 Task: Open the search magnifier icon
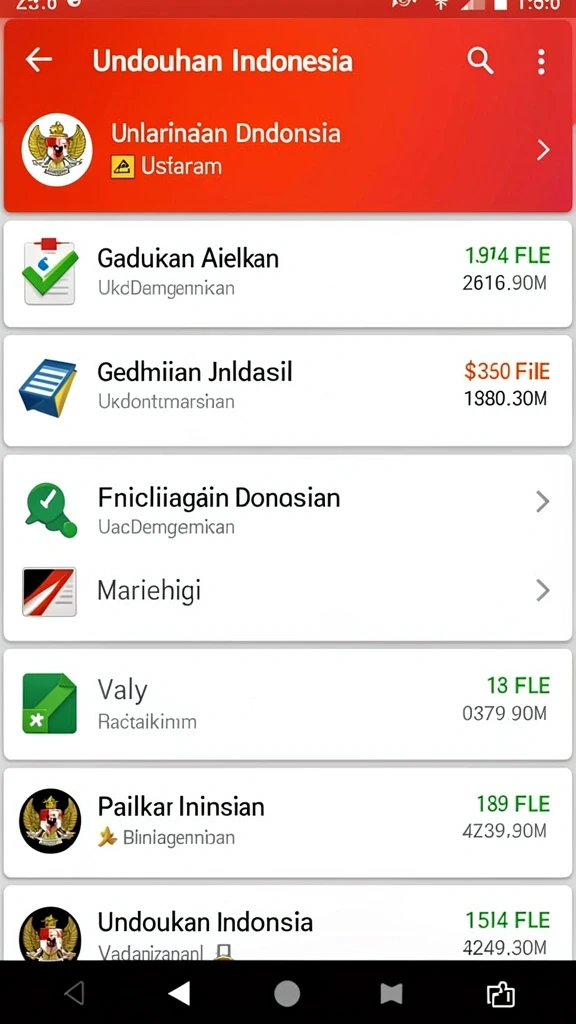click(x=480, y=61)
